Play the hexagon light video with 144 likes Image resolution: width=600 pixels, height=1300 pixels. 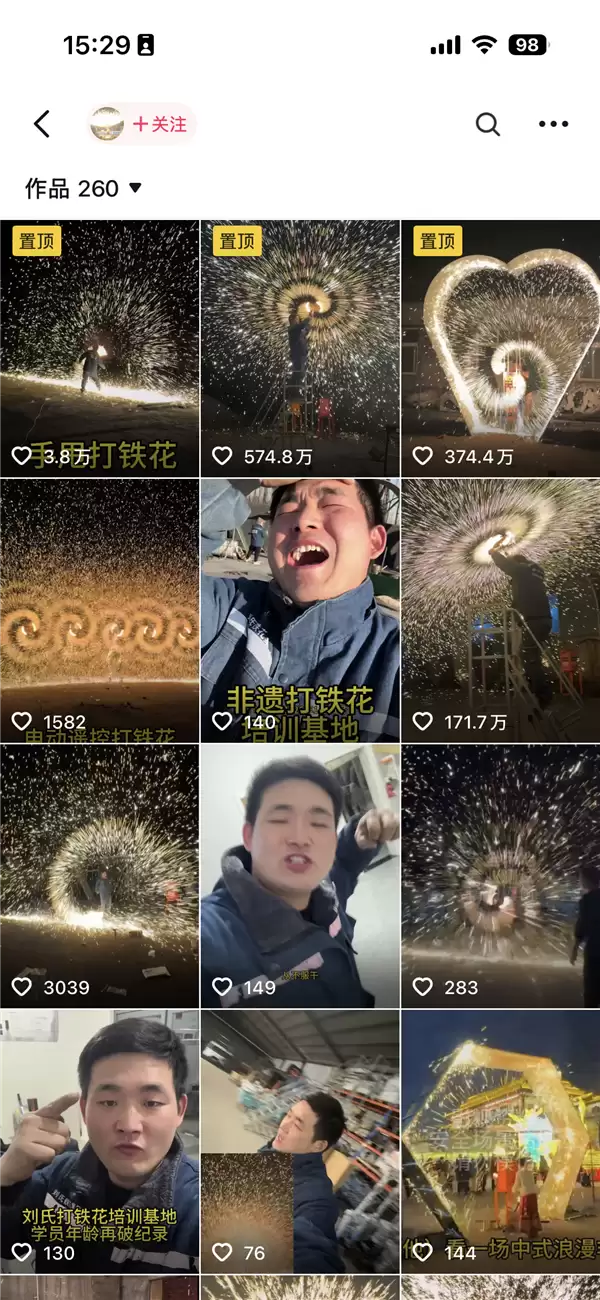pyautogui.click(x=501, y=1140)
